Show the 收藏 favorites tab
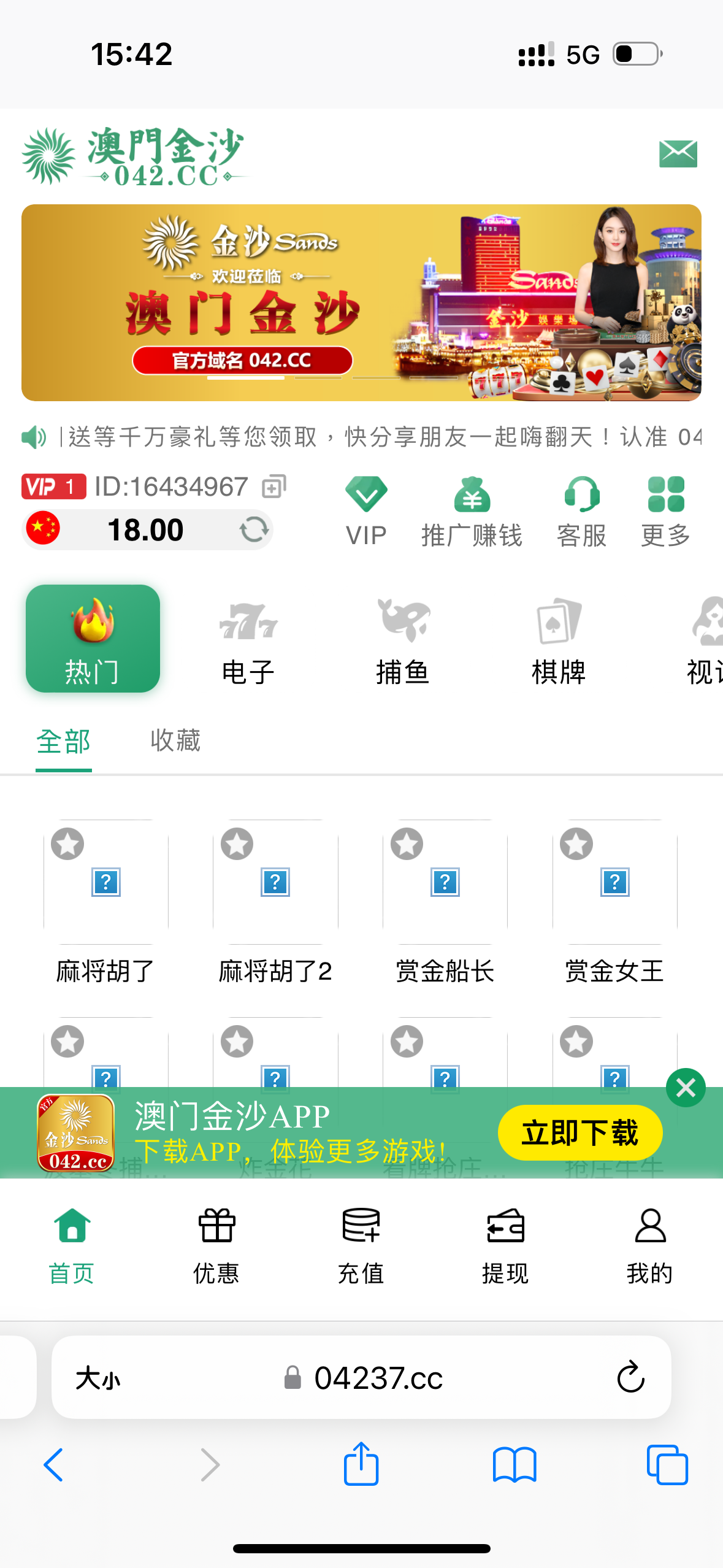Image resolution: width=723 pixels, height=1568 pixels. [x=175, y=740]
